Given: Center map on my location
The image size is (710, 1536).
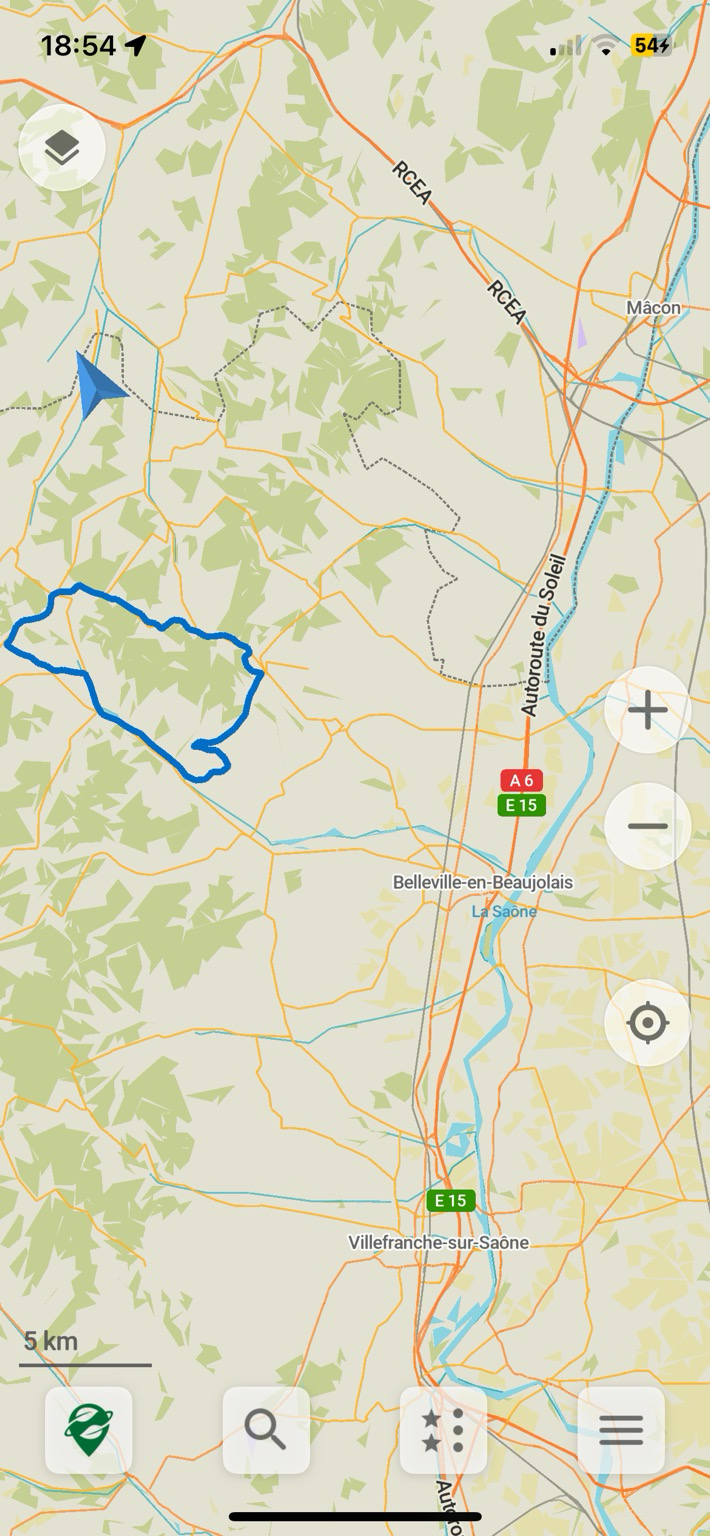Looking at the screenshot, I should click(647, 1022).
